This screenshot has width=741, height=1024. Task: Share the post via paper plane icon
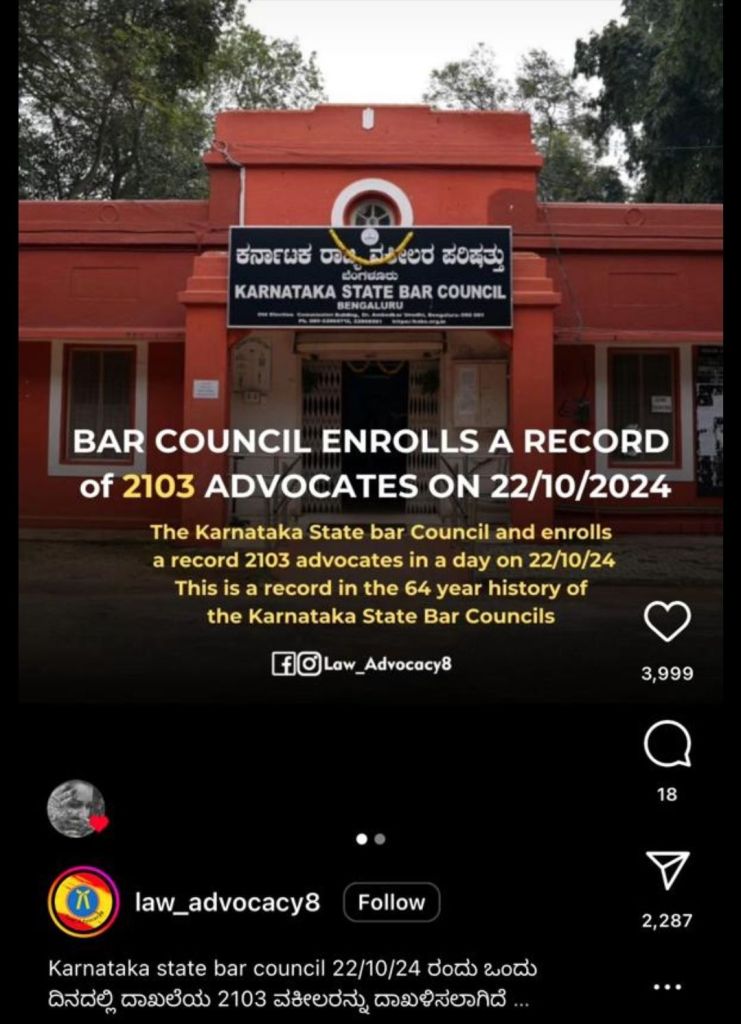[667, 871]
